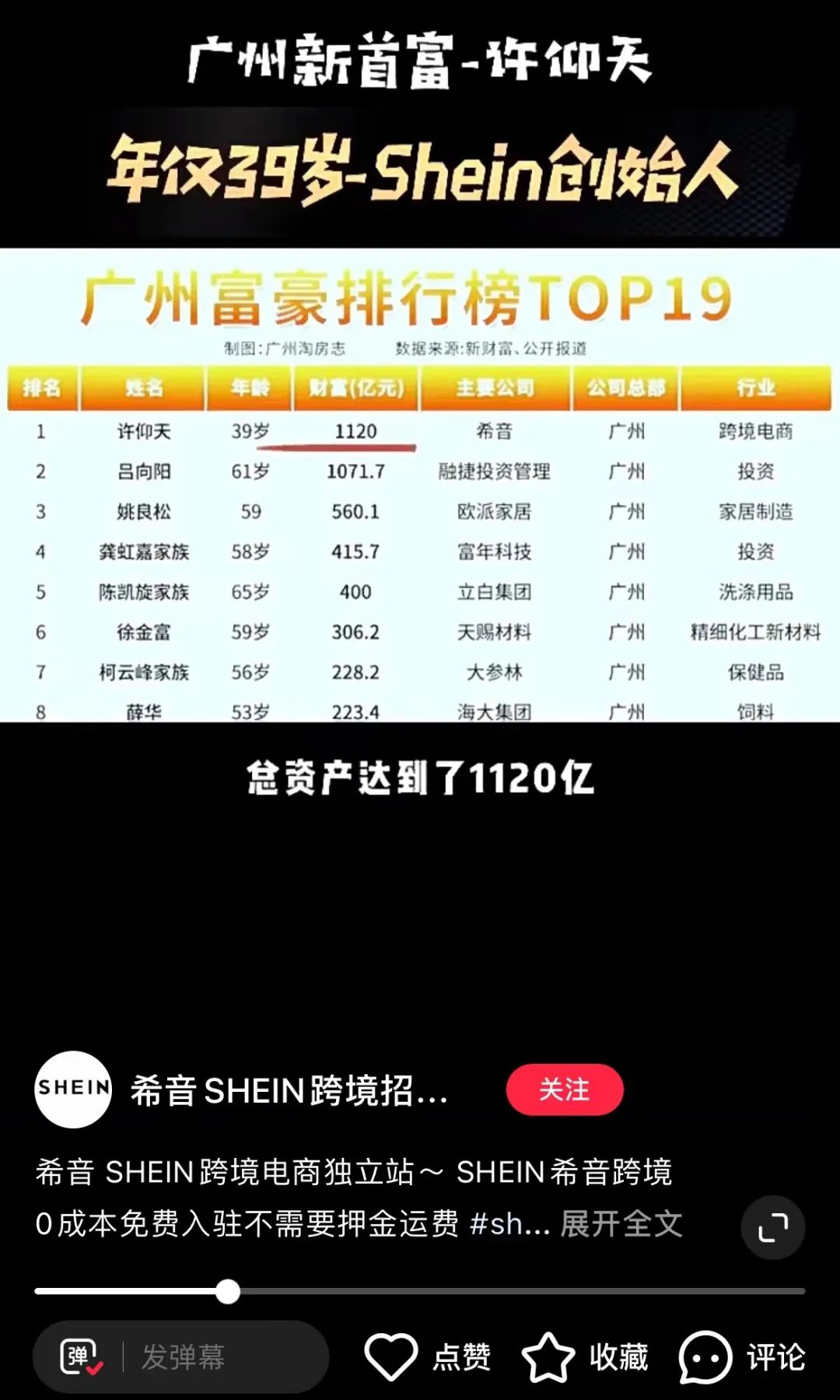Open the 评论 comments section
Viewport: 840px width, 1400px height.
click(743, 1356)
